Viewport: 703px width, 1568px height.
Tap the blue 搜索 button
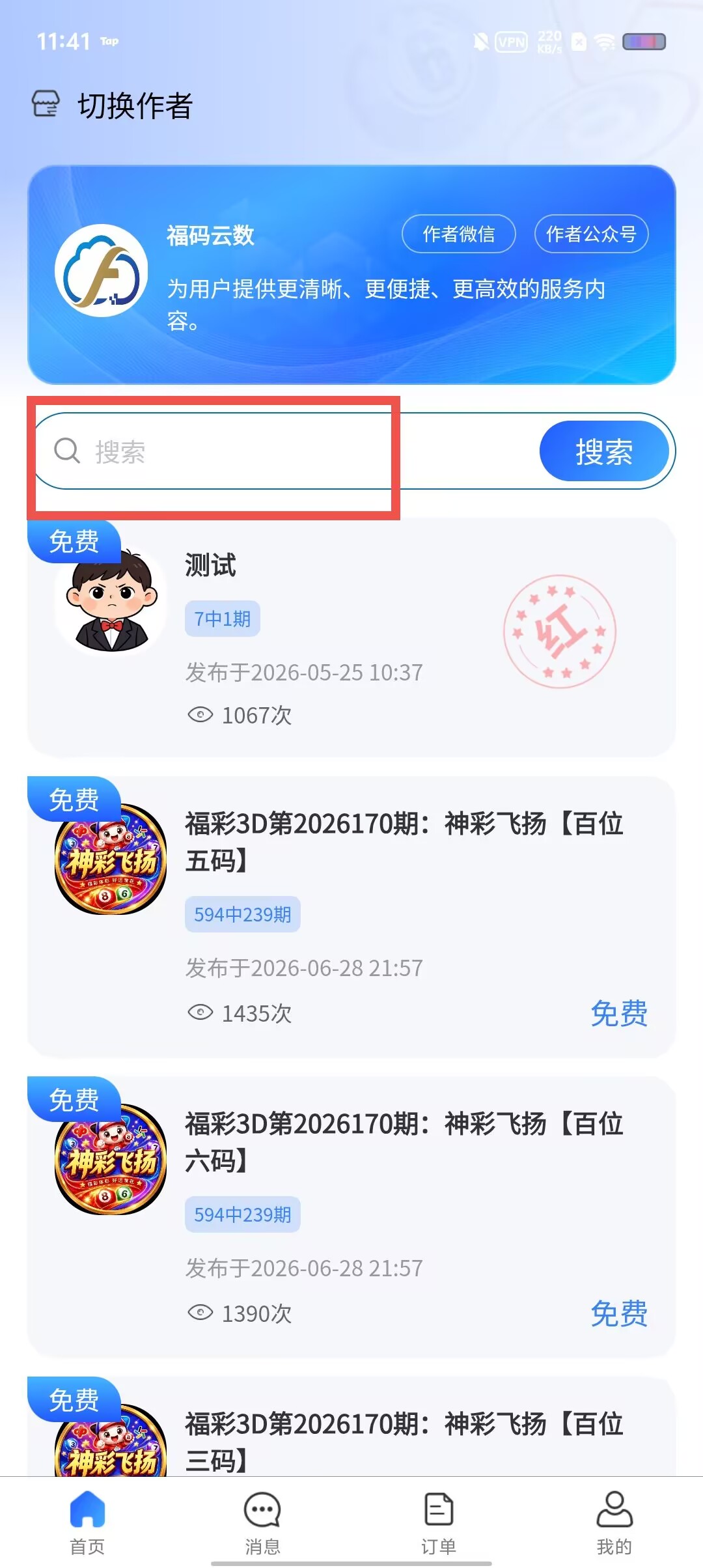(x=604, y=451)
